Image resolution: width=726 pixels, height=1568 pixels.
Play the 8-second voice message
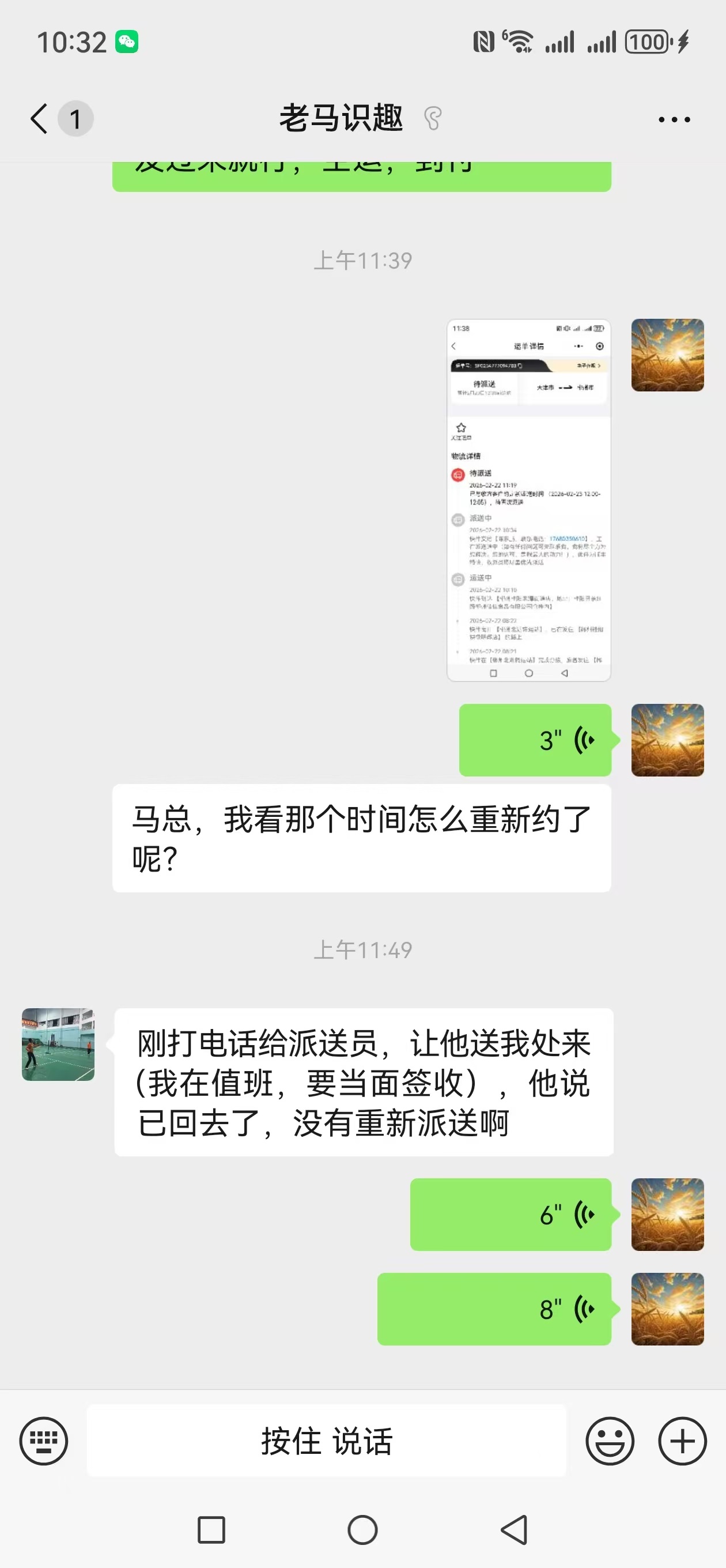[x=494, y=1309]
